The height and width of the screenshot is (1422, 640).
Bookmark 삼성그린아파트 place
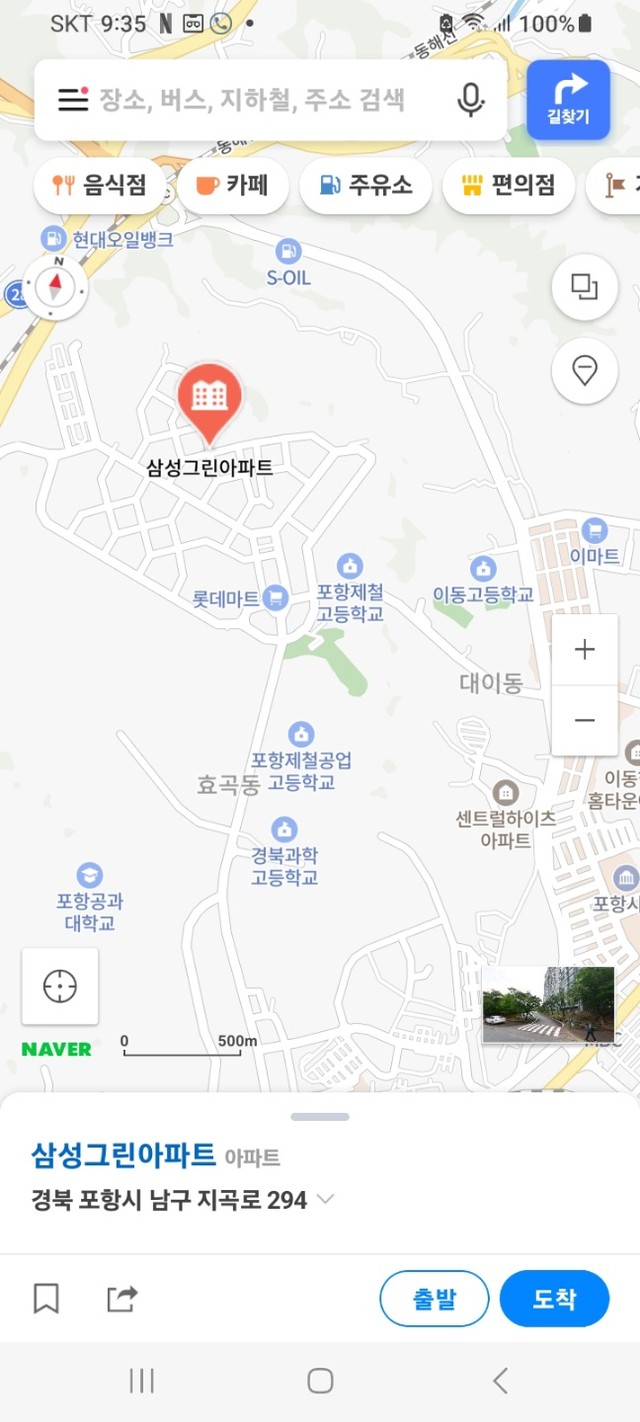46,1298
